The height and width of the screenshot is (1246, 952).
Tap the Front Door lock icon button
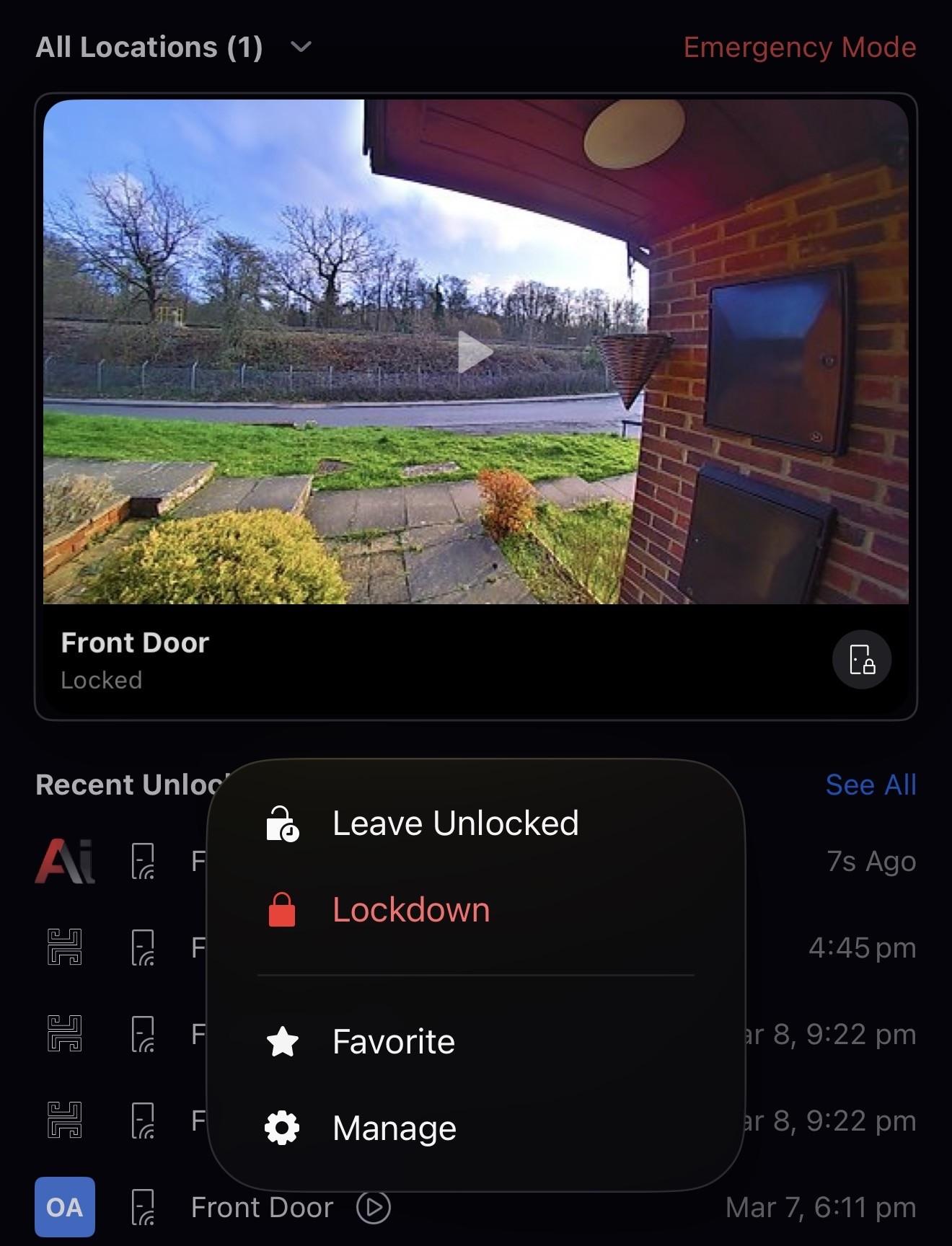point(862,660)
